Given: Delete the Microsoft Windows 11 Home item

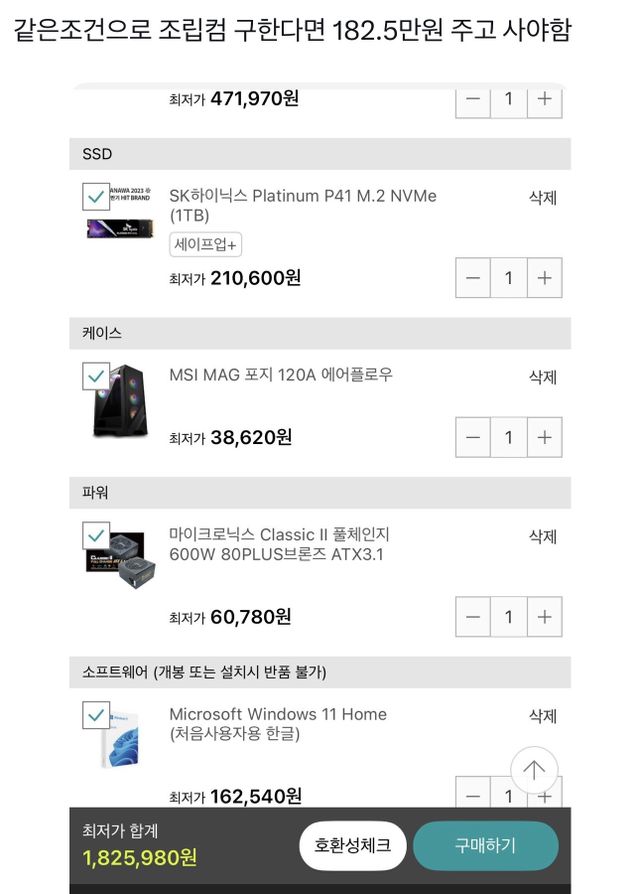Looking at the screenshot, I should tap(542, 716).
